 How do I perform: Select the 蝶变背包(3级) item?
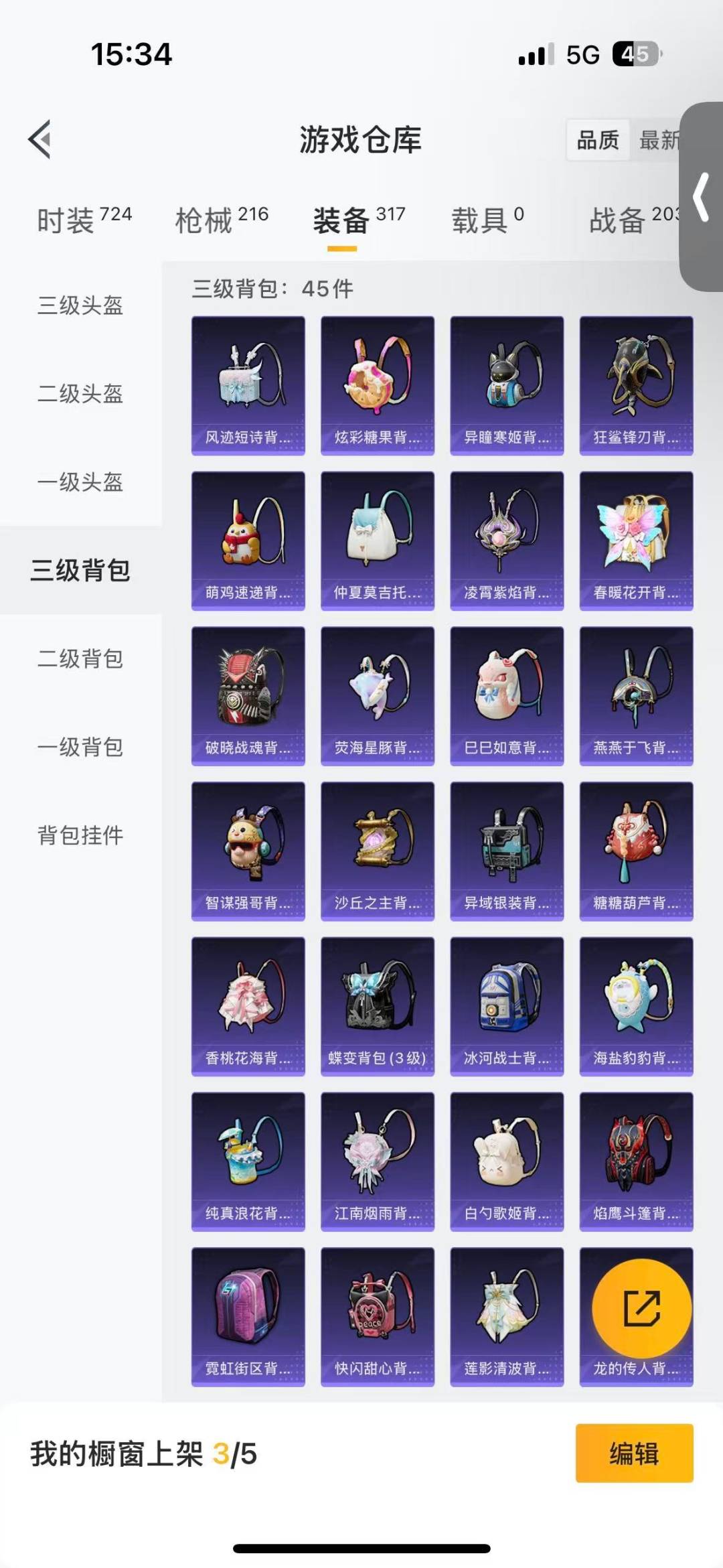(377, 1005)
